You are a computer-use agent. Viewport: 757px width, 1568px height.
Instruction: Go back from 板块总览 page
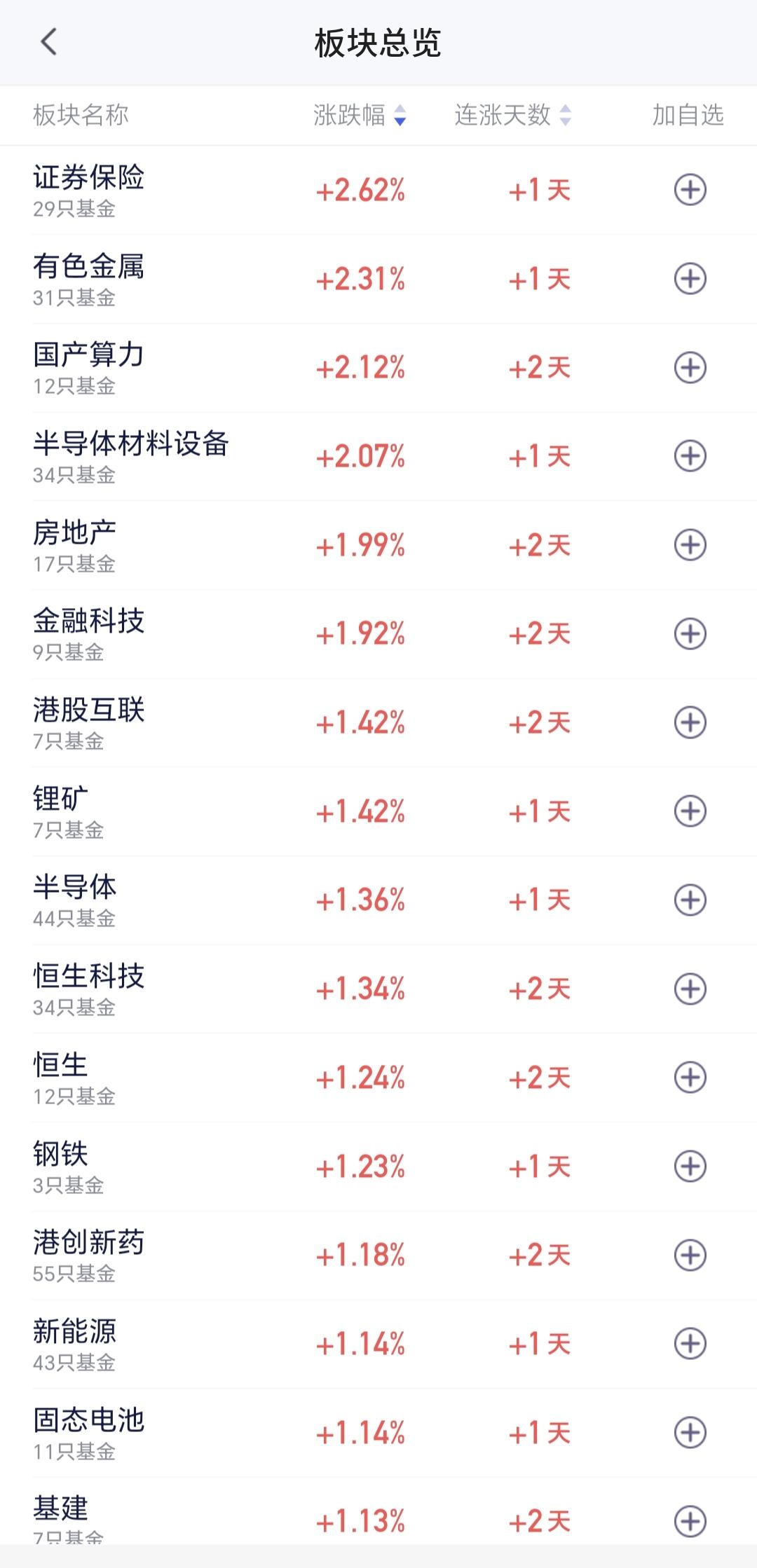(x=48, y=42)
